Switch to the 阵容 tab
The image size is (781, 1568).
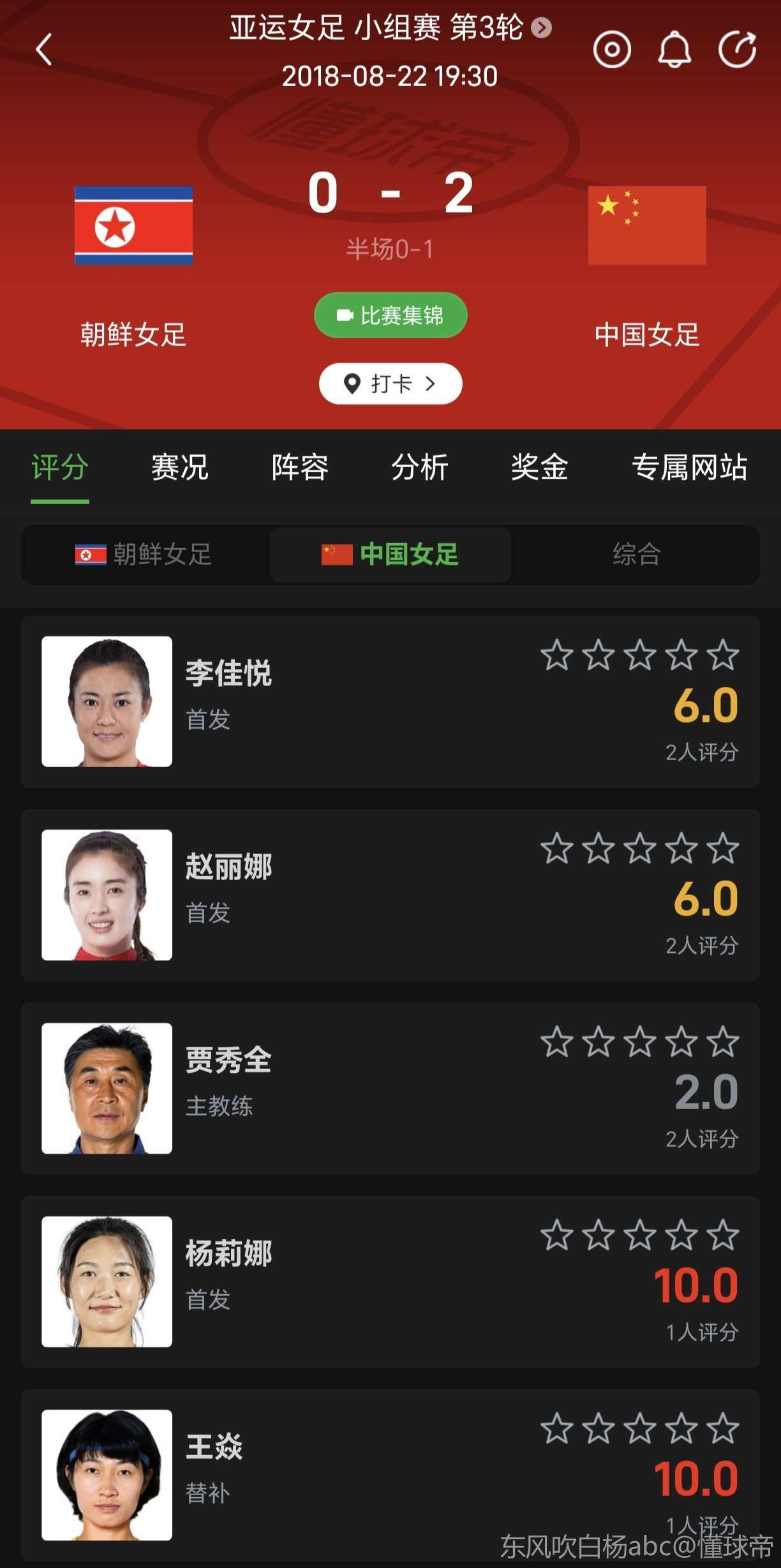coord(299,467)
